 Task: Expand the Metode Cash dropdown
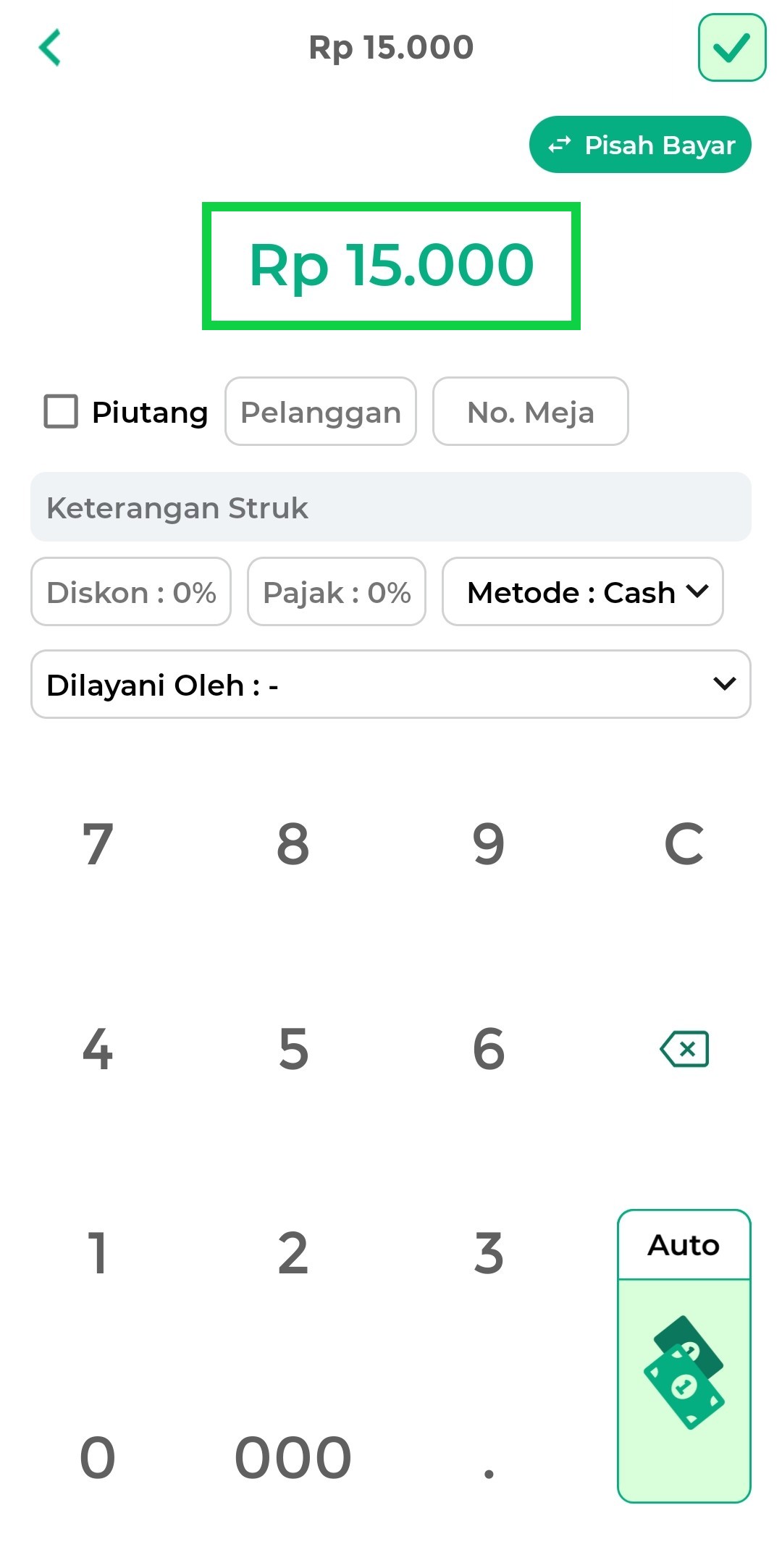[583, 591]
